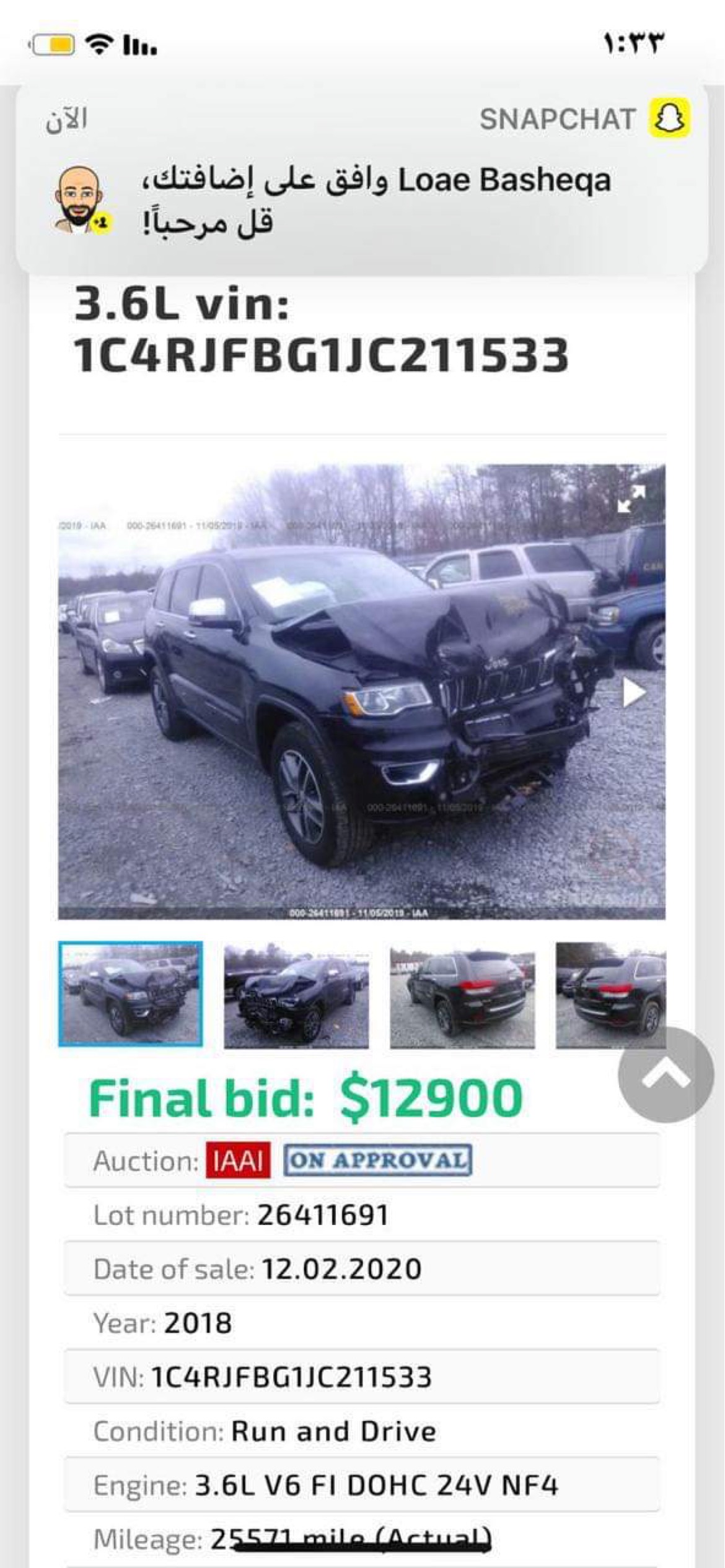
Task: Go to the next car photo arrow
Action: click(x=633, y=692)
